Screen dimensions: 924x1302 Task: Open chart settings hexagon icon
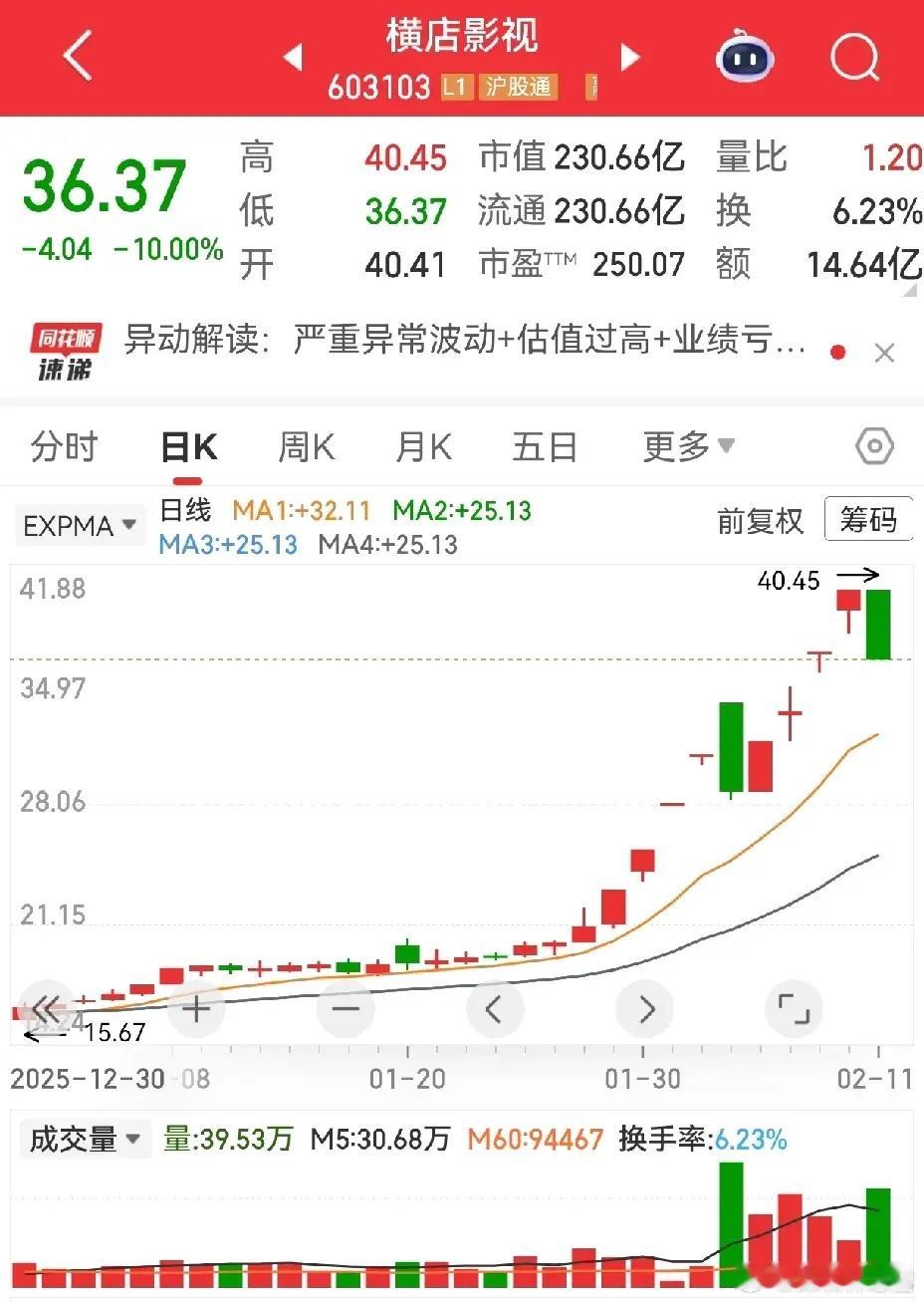[x=874, y=447]
